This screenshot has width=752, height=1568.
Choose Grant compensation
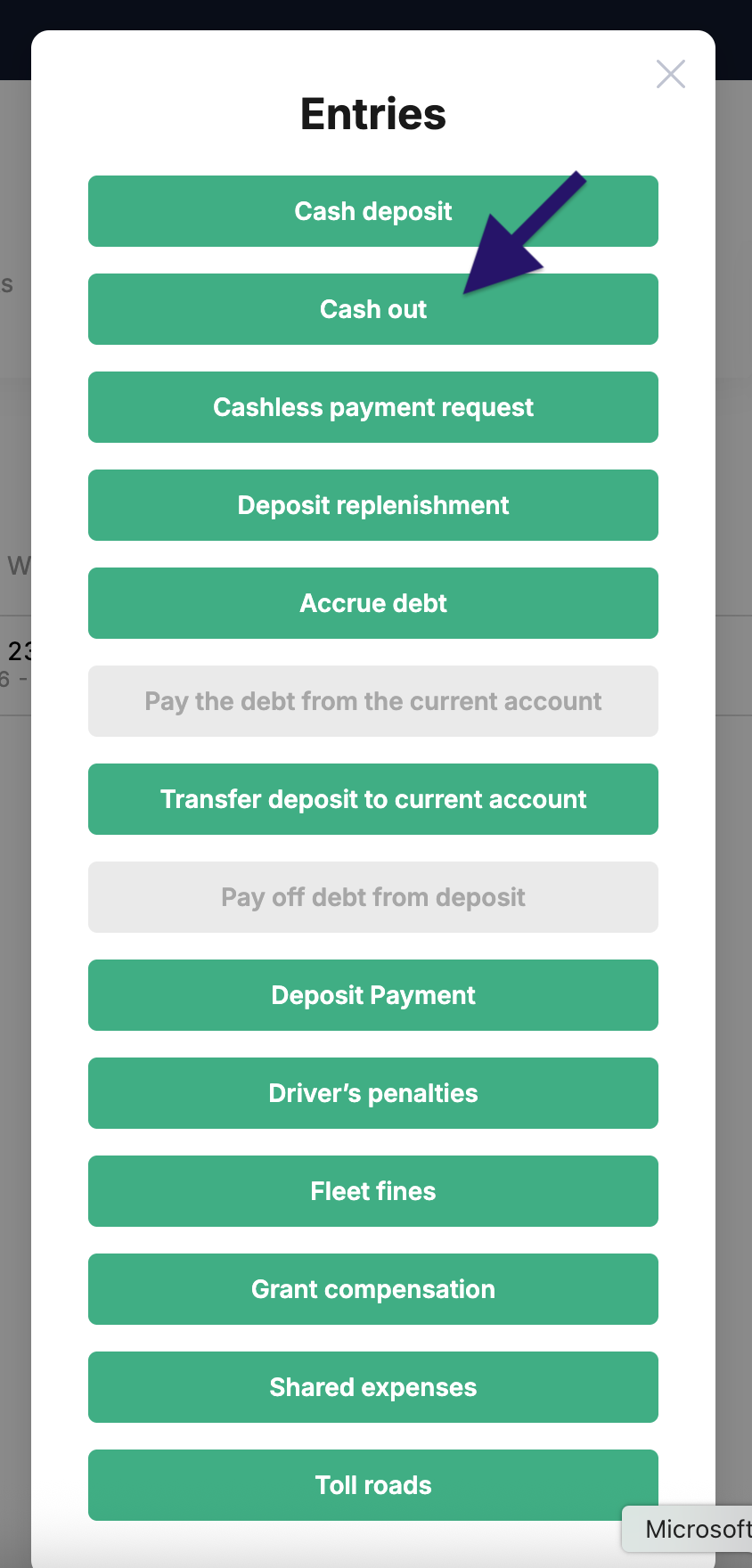(x=373, y=1289)
